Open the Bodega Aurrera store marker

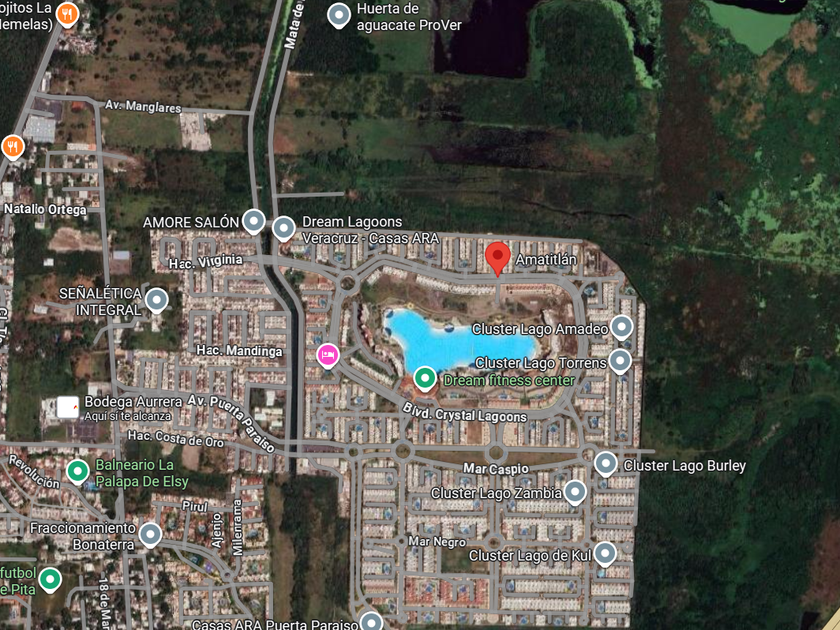point(68,408)
